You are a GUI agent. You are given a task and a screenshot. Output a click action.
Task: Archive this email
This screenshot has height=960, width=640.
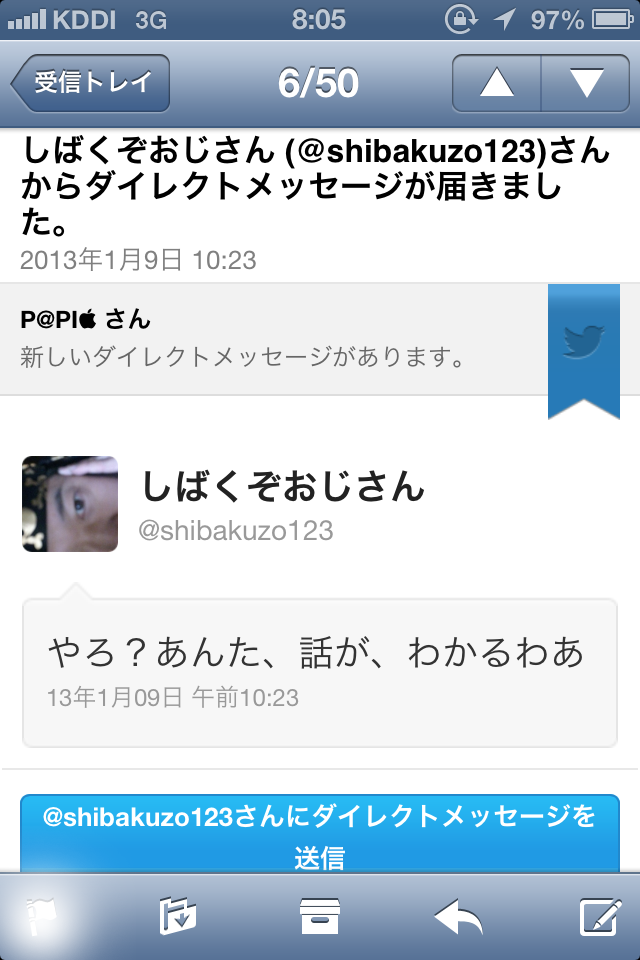point(320,916)
